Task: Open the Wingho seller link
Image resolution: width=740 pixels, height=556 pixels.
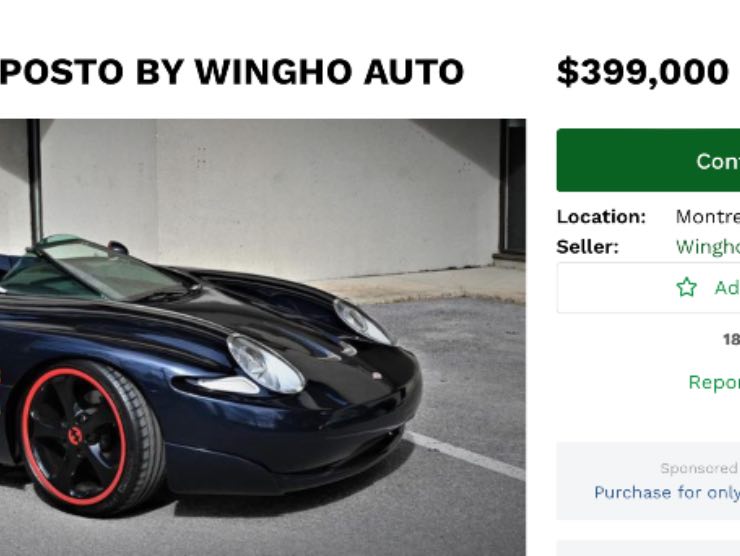Action: click(707, 247)
